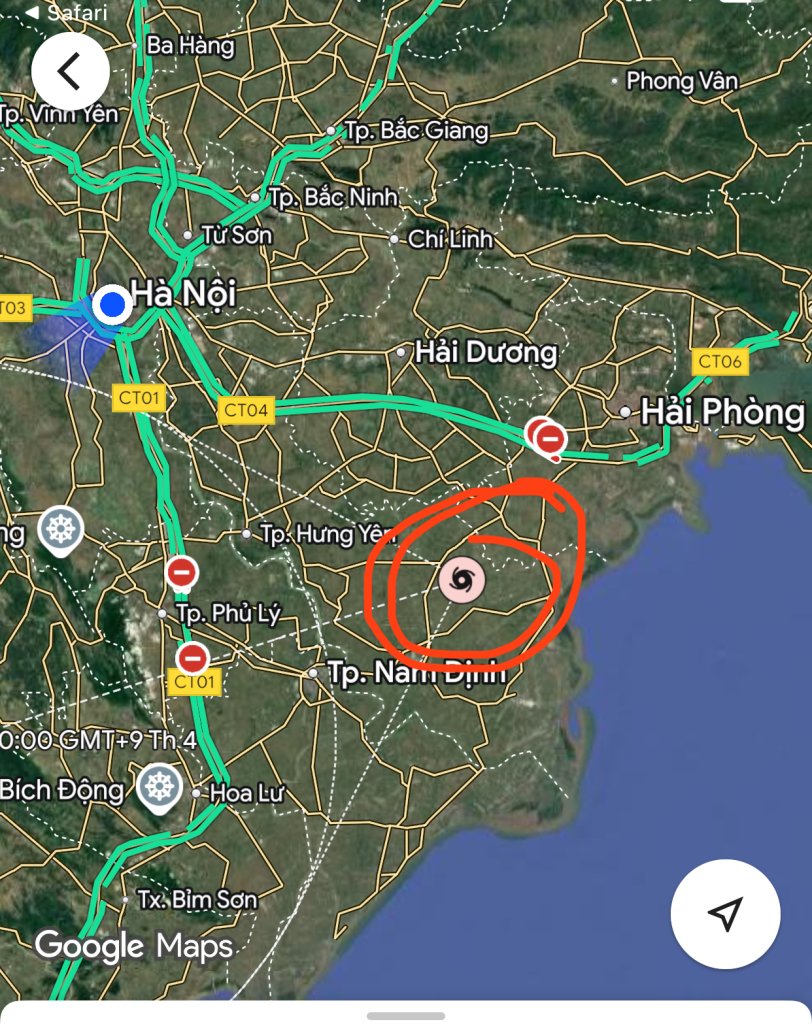Expand the bottom sheet handle

406,1015
